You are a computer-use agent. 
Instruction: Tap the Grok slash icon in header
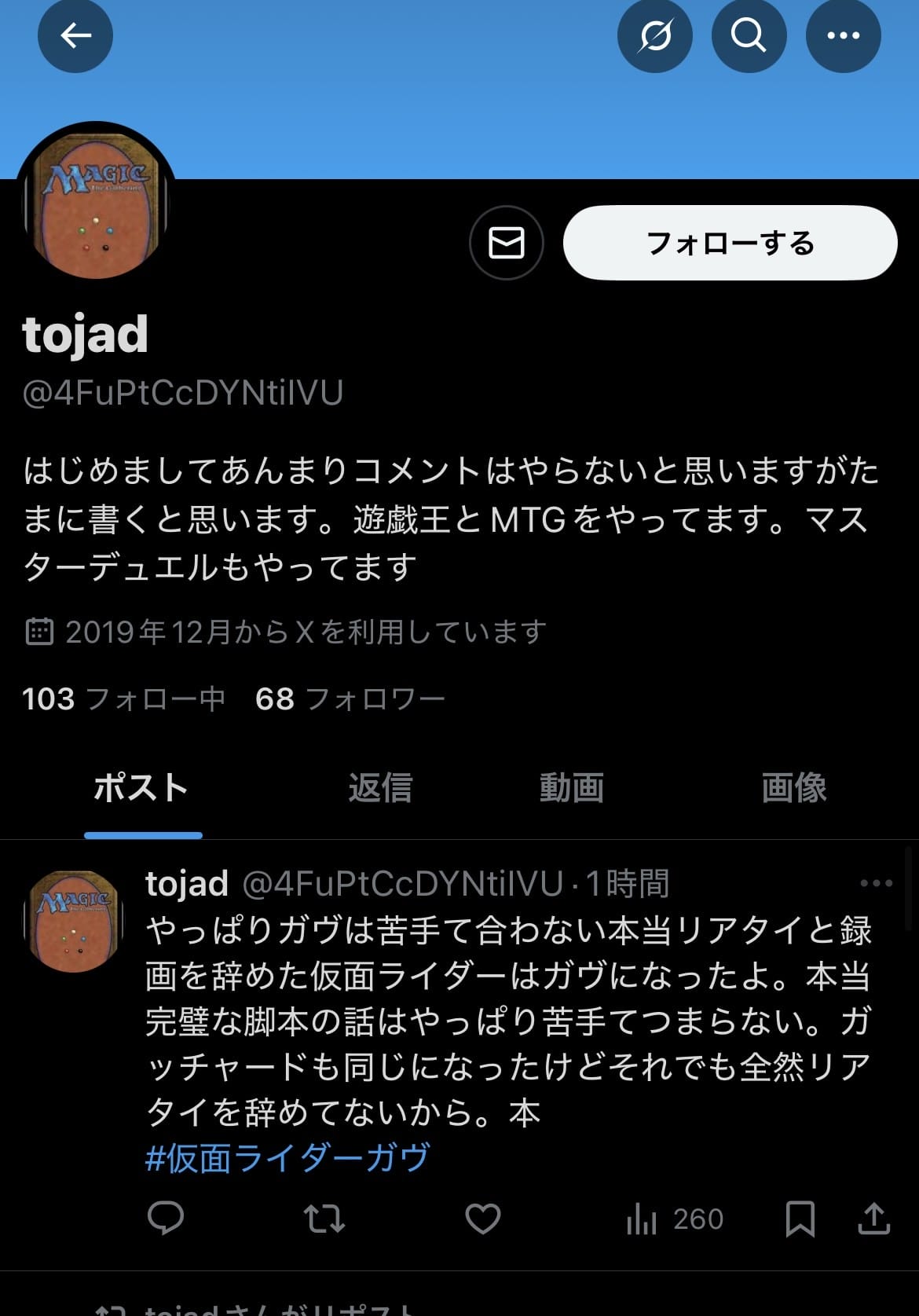tap(654, 35)
